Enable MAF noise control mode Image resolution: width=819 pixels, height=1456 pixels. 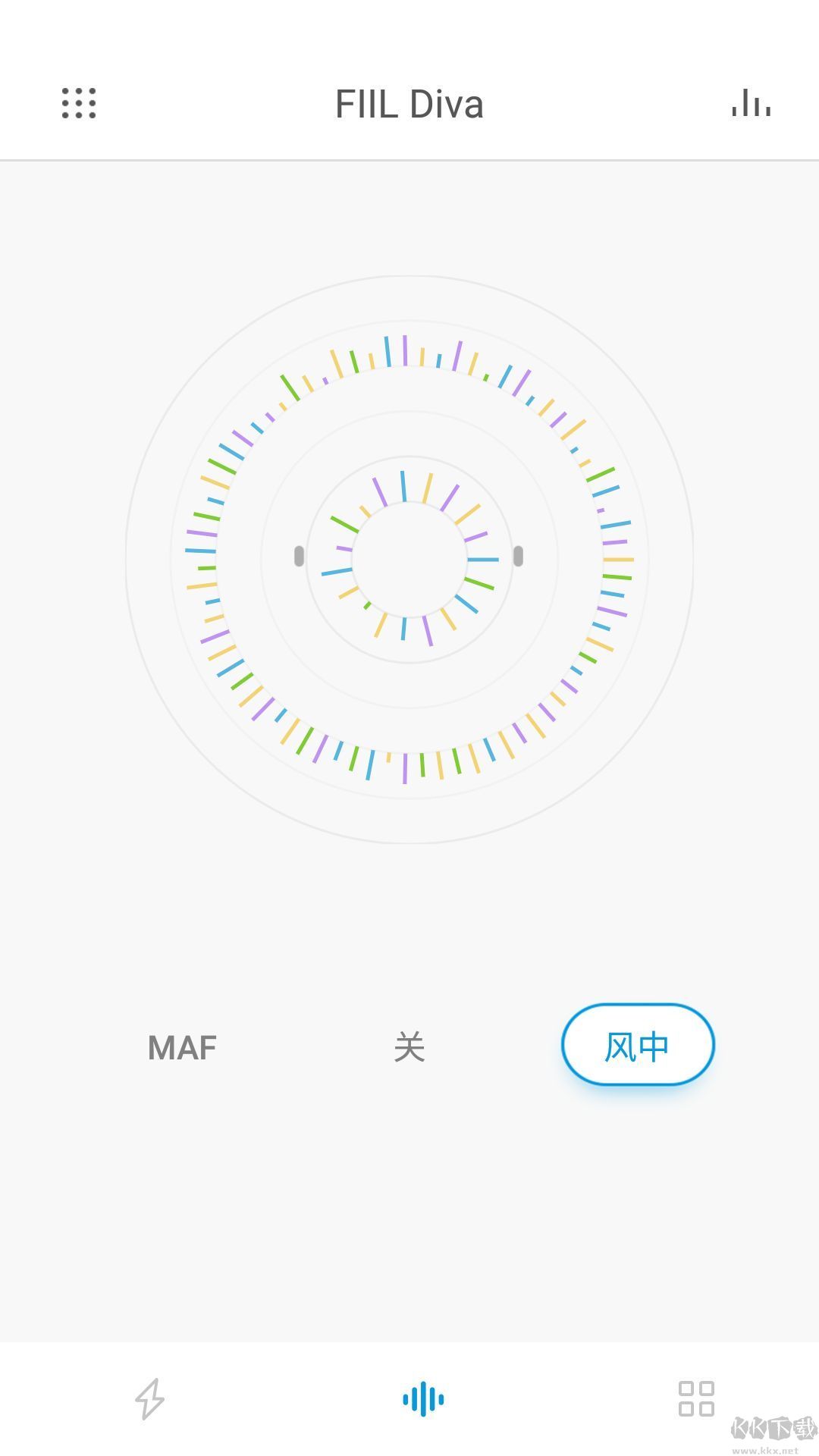(x=181, y=1046)
